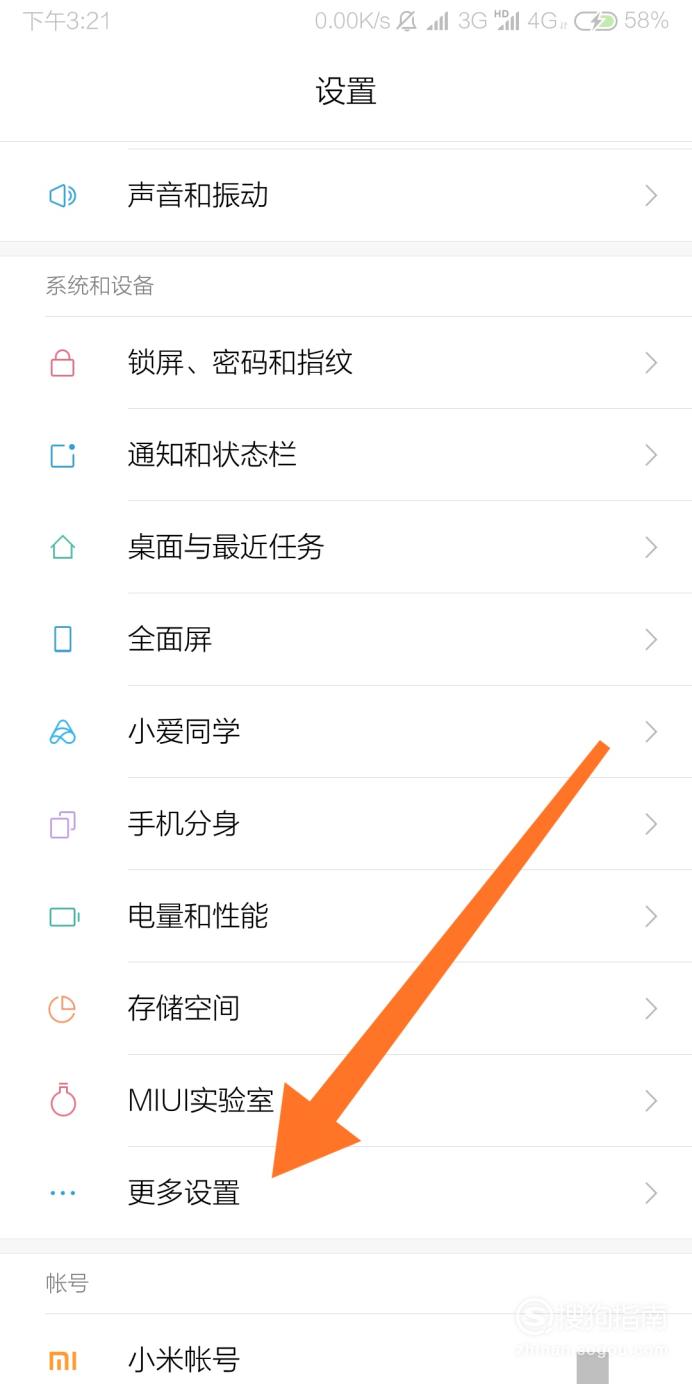Open 存储空间 settings
This screenshot has width=692, height=1384.
(x=346, y=1008)
